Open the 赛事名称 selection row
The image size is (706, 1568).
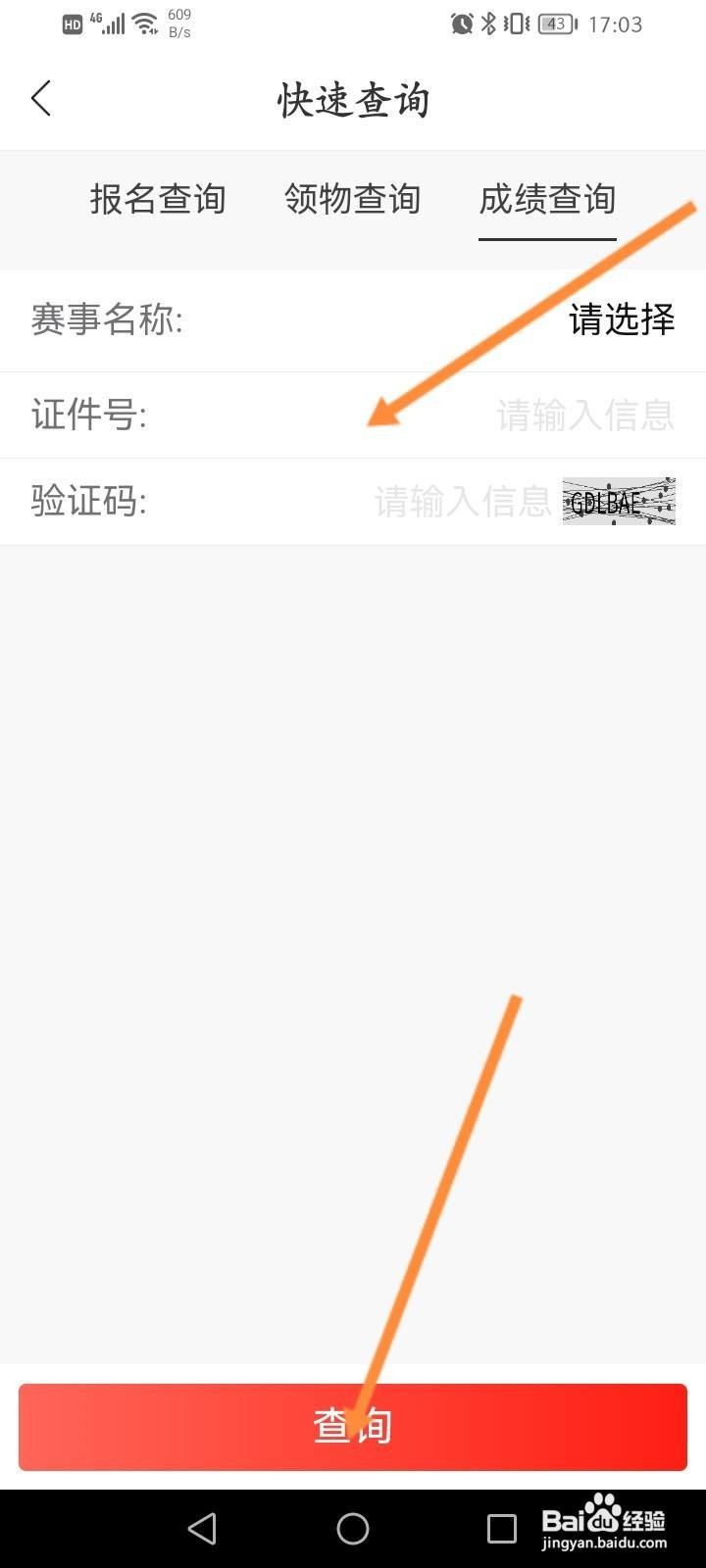[353, 320]
